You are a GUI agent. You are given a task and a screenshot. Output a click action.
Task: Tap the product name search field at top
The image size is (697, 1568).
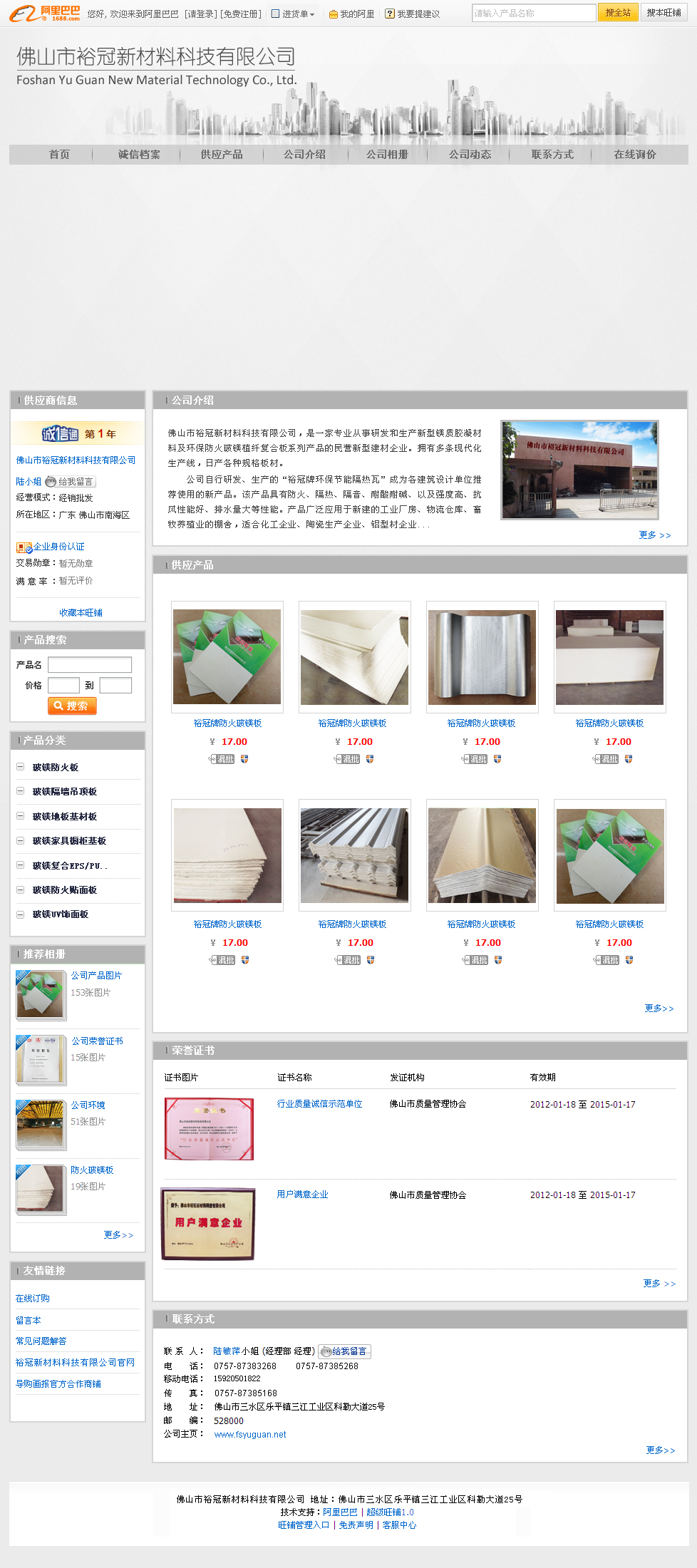[533, 13]
